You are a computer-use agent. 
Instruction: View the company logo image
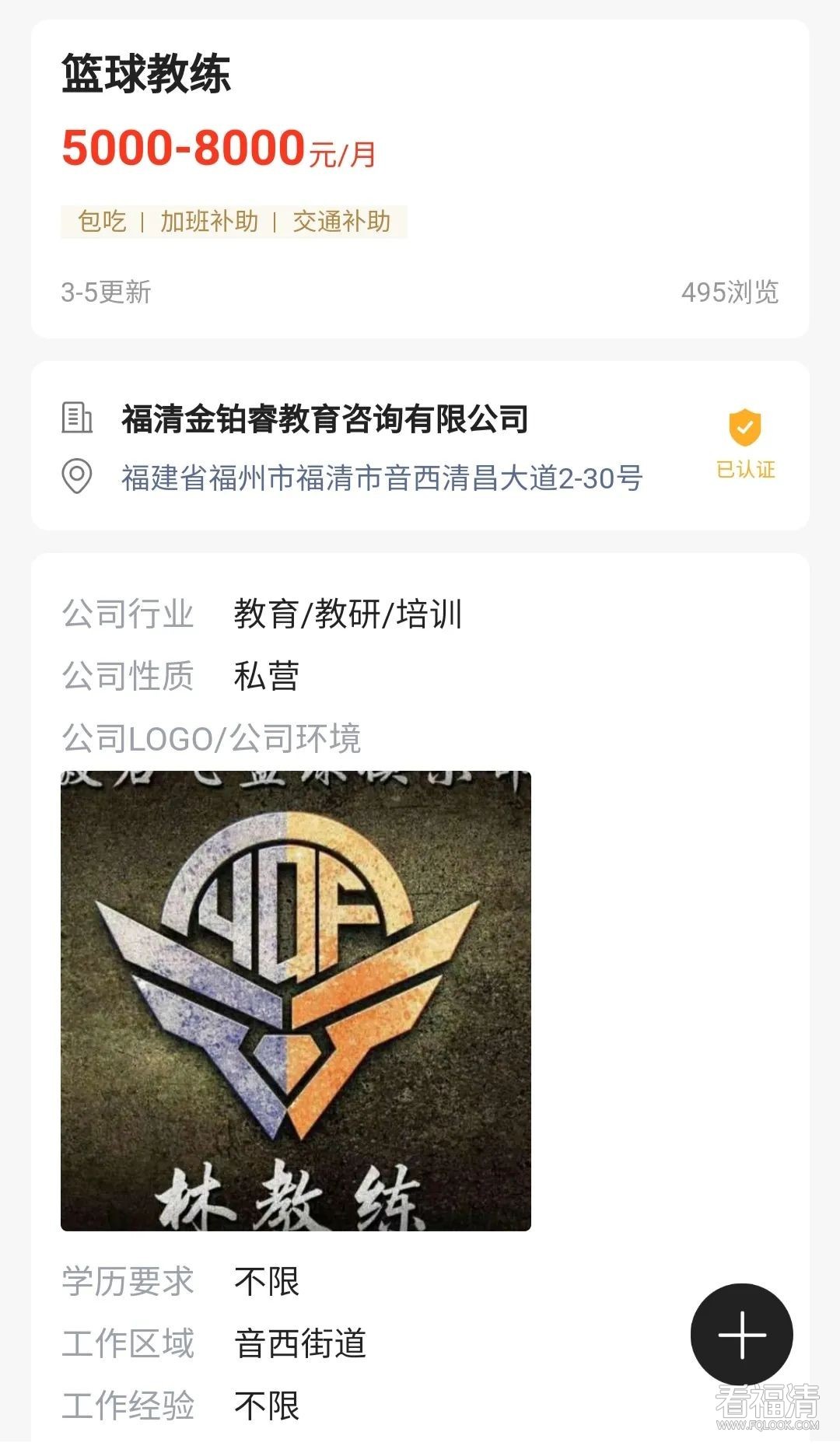coord(296,1000)
